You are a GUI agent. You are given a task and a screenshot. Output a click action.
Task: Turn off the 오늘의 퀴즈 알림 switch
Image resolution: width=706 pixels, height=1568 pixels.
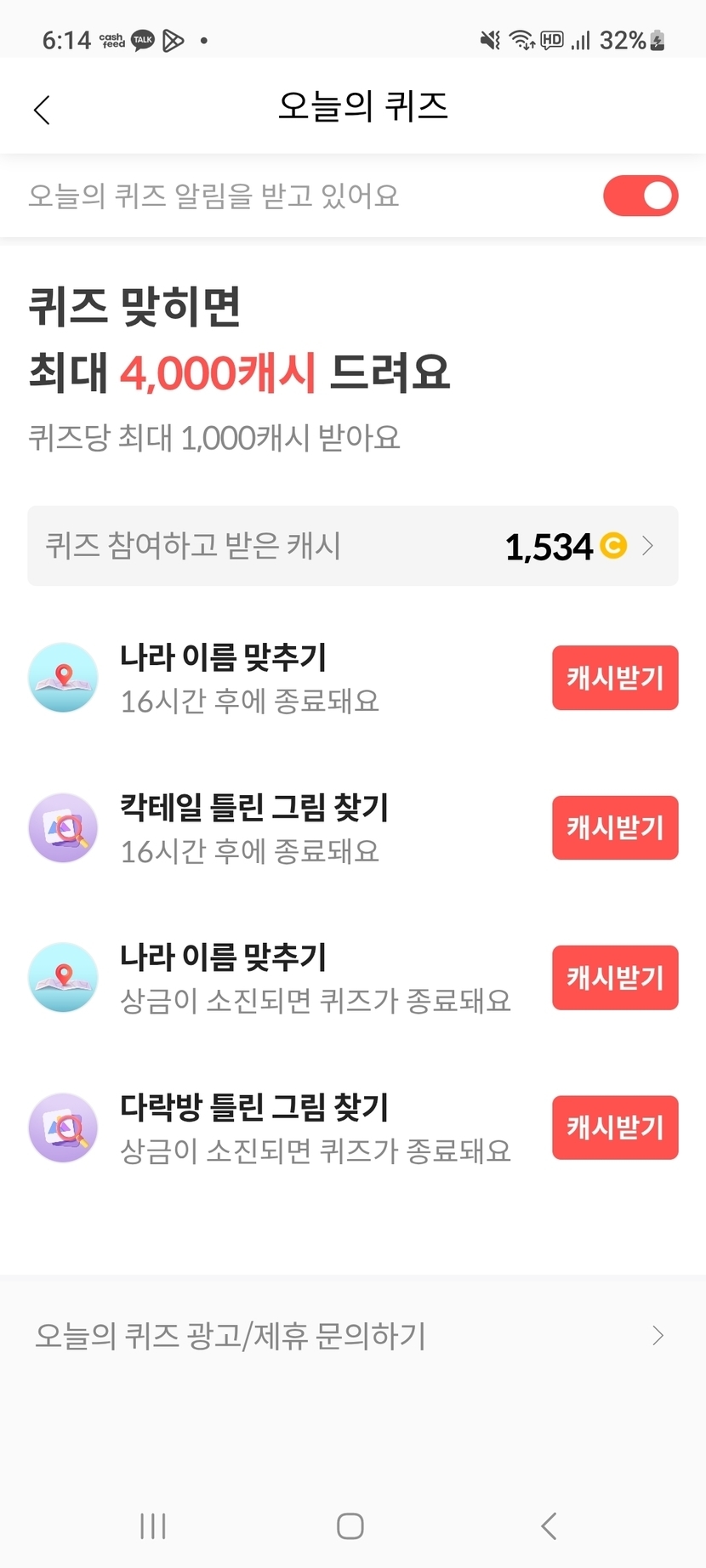[641, 196]
